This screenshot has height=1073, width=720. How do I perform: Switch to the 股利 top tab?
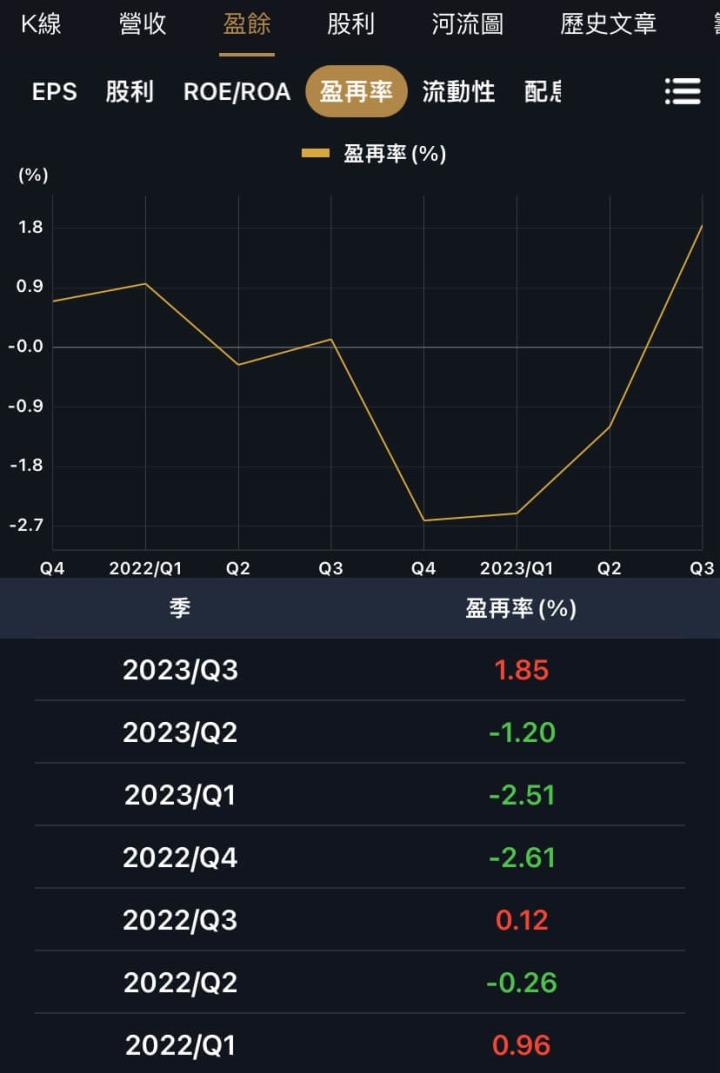click(351, 25)
